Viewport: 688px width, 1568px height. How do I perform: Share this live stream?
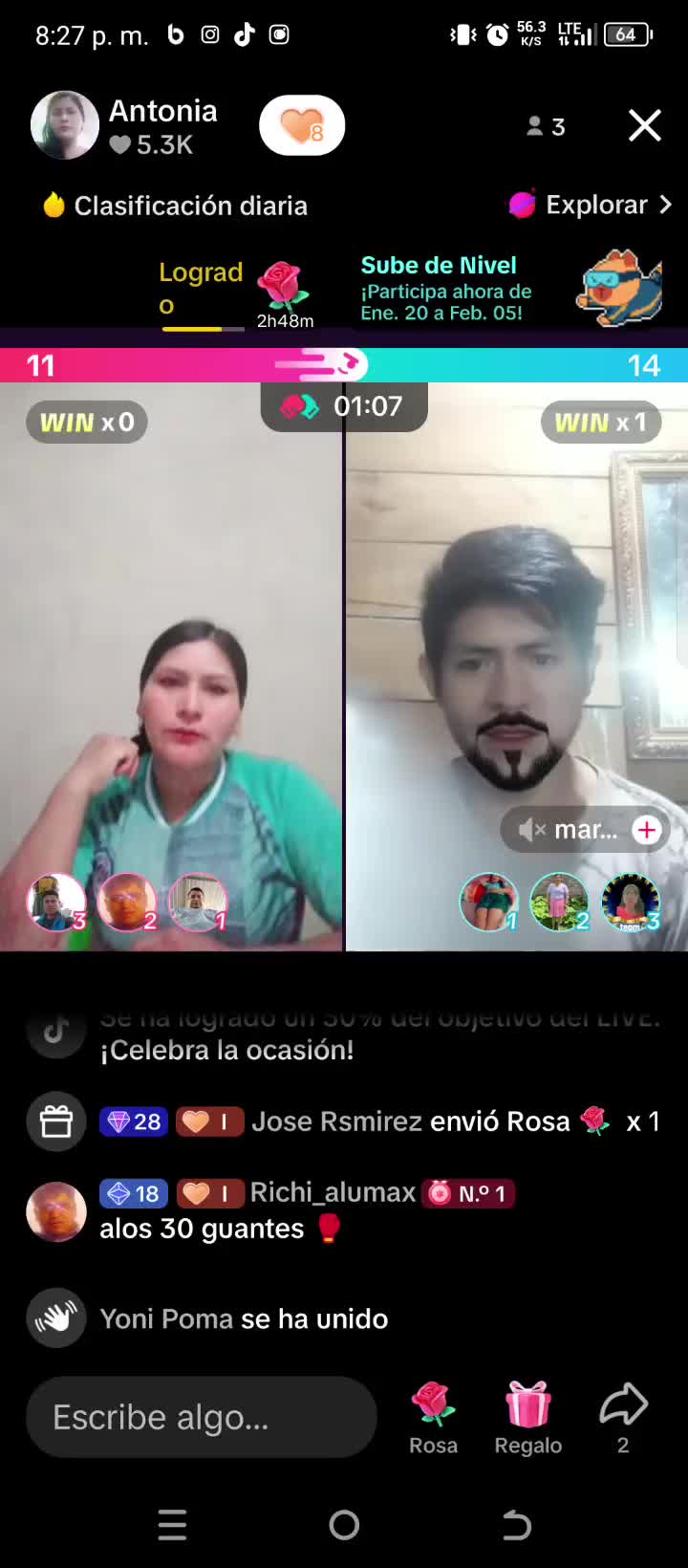coord(623,1417)
